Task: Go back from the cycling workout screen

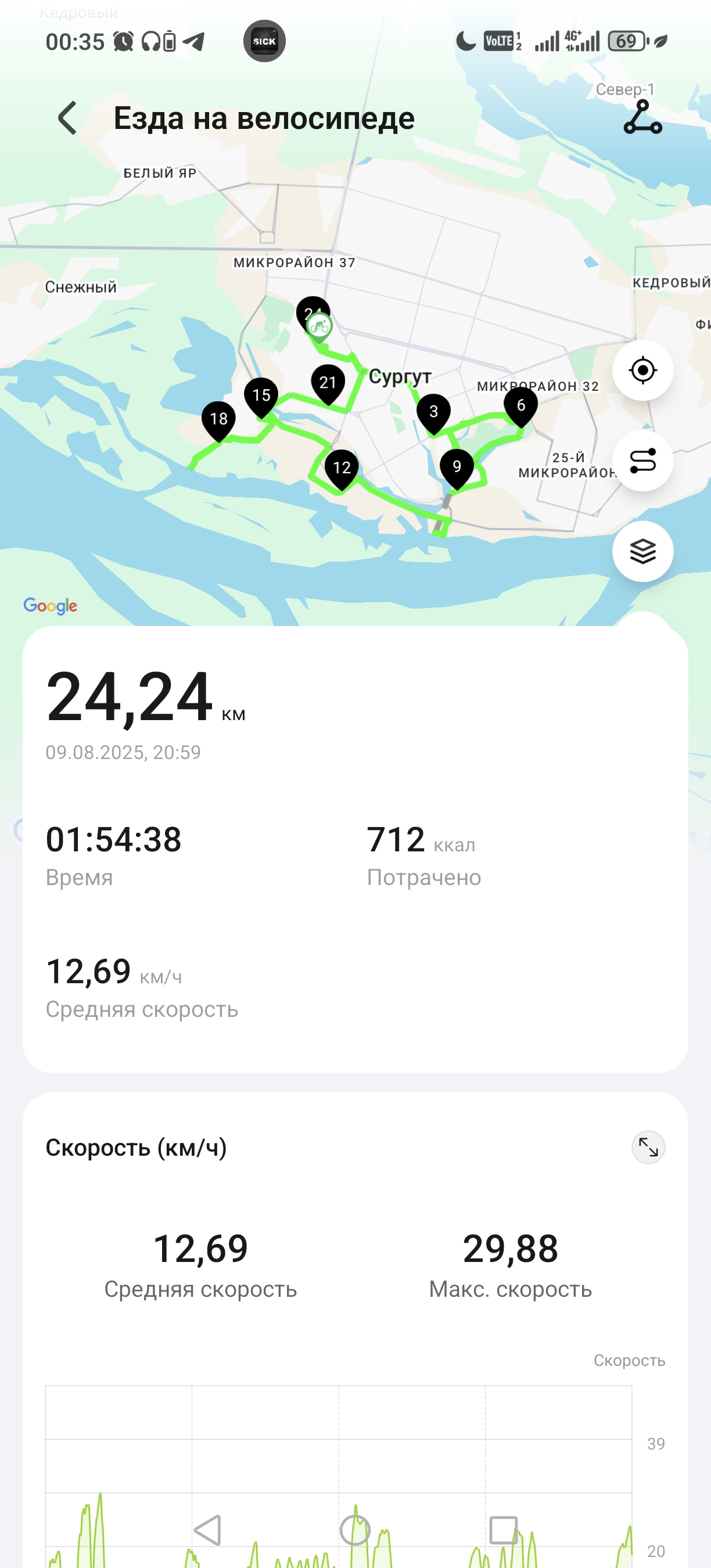Action: pos(67,118)
